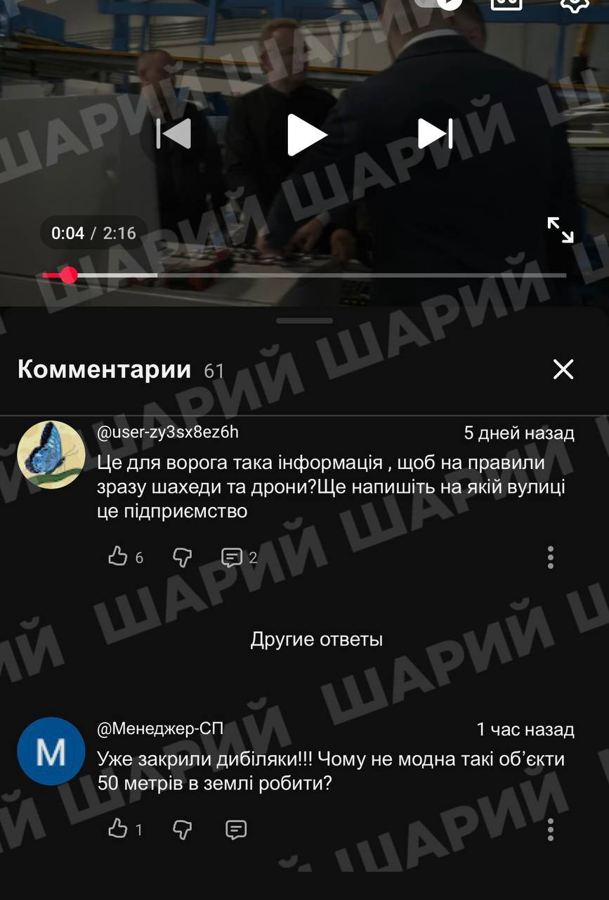Open @Менеджер-СП's profile avatar

click(51, 751)
